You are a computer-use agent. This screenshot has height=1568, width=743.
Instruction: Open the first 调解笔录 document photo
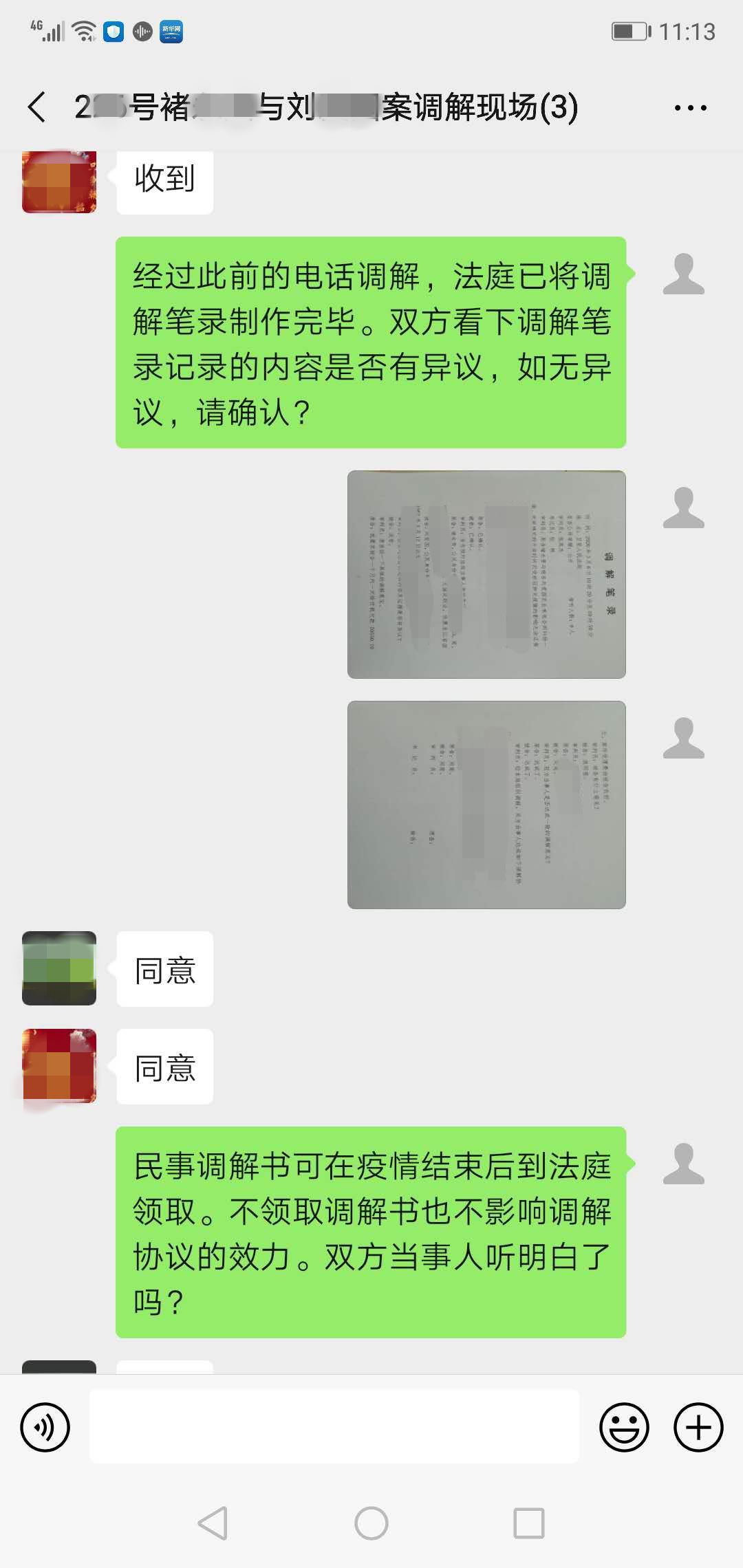point(486,574)
